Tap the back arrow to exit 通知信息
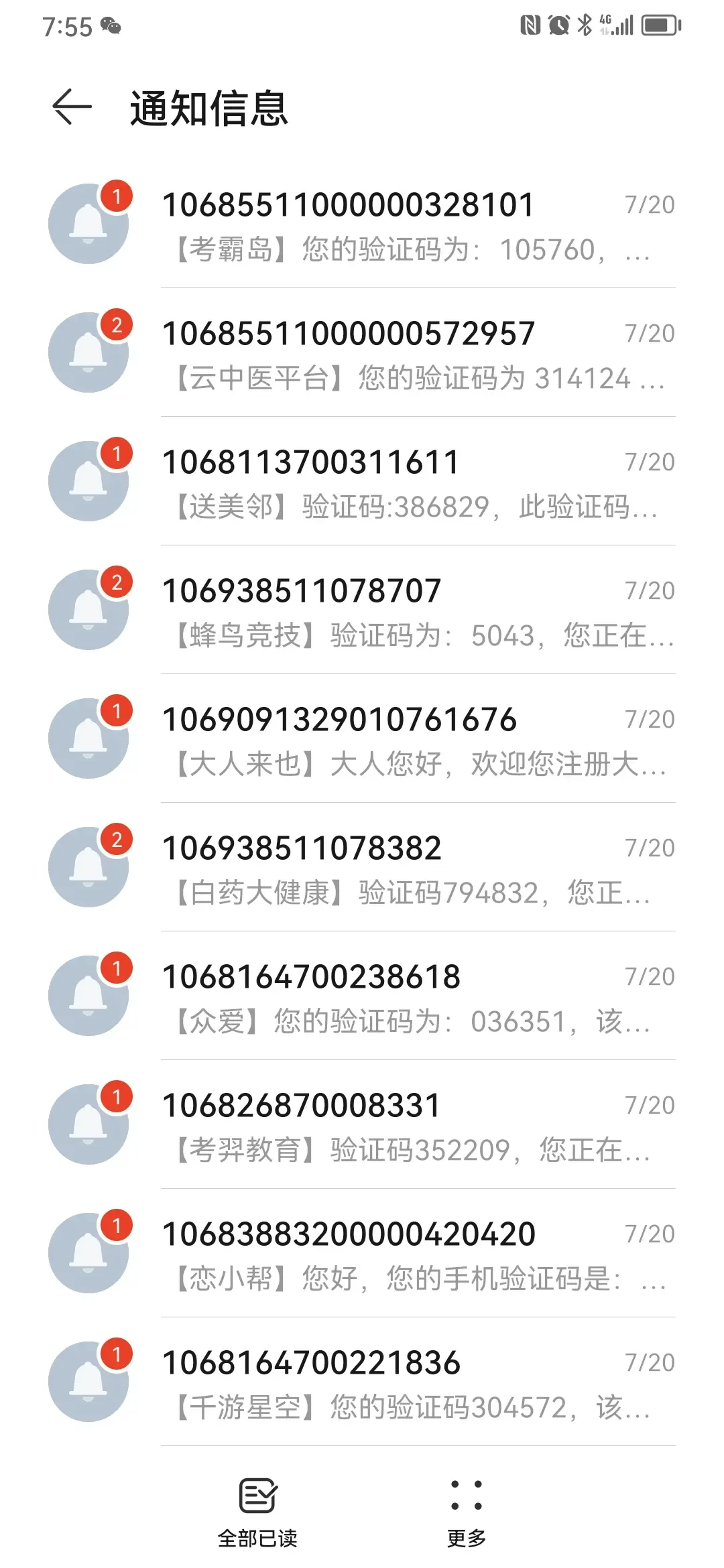This screenshot has width=724, height=1568. 70,107
